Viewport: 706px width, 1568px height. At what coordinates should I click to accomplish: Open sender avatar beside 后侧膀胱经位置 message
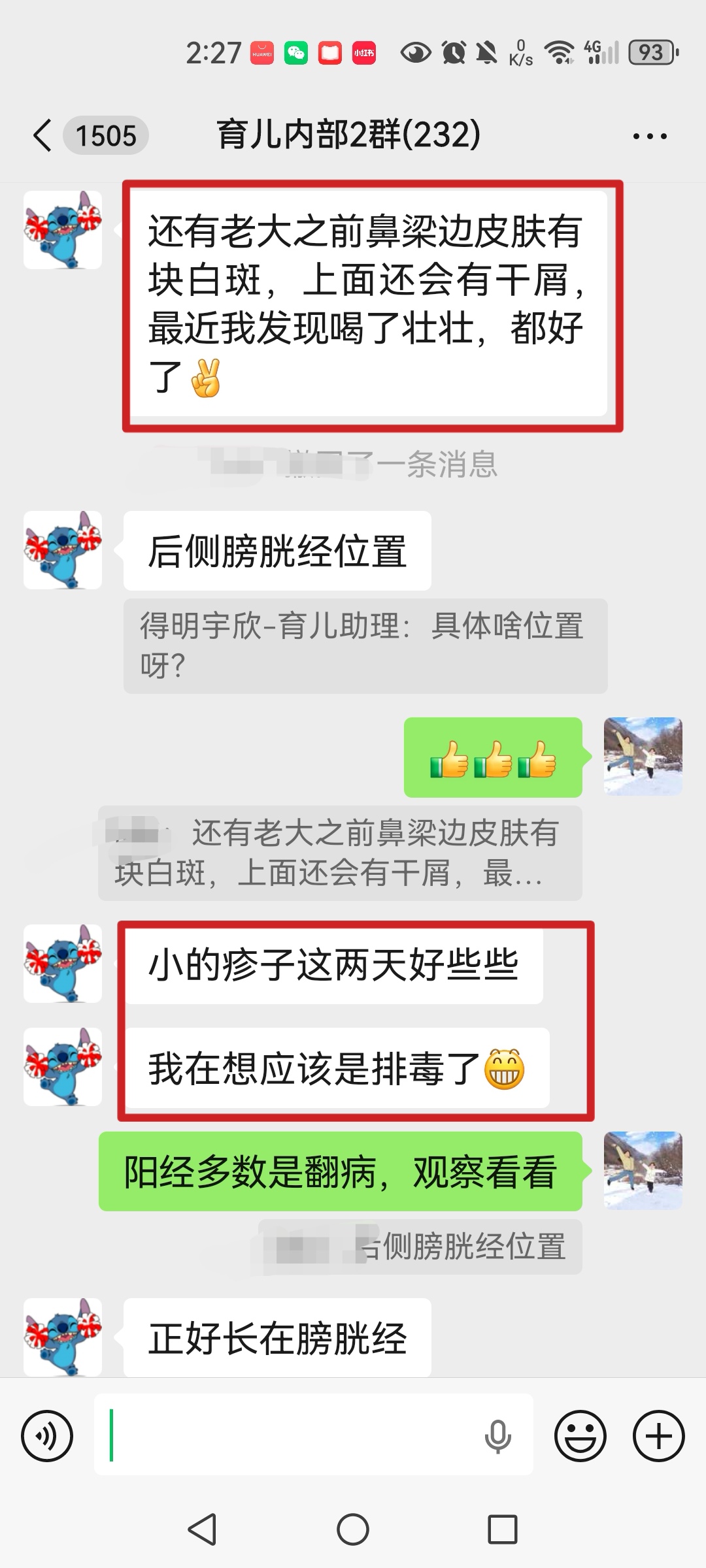click(x=63, y=550)
